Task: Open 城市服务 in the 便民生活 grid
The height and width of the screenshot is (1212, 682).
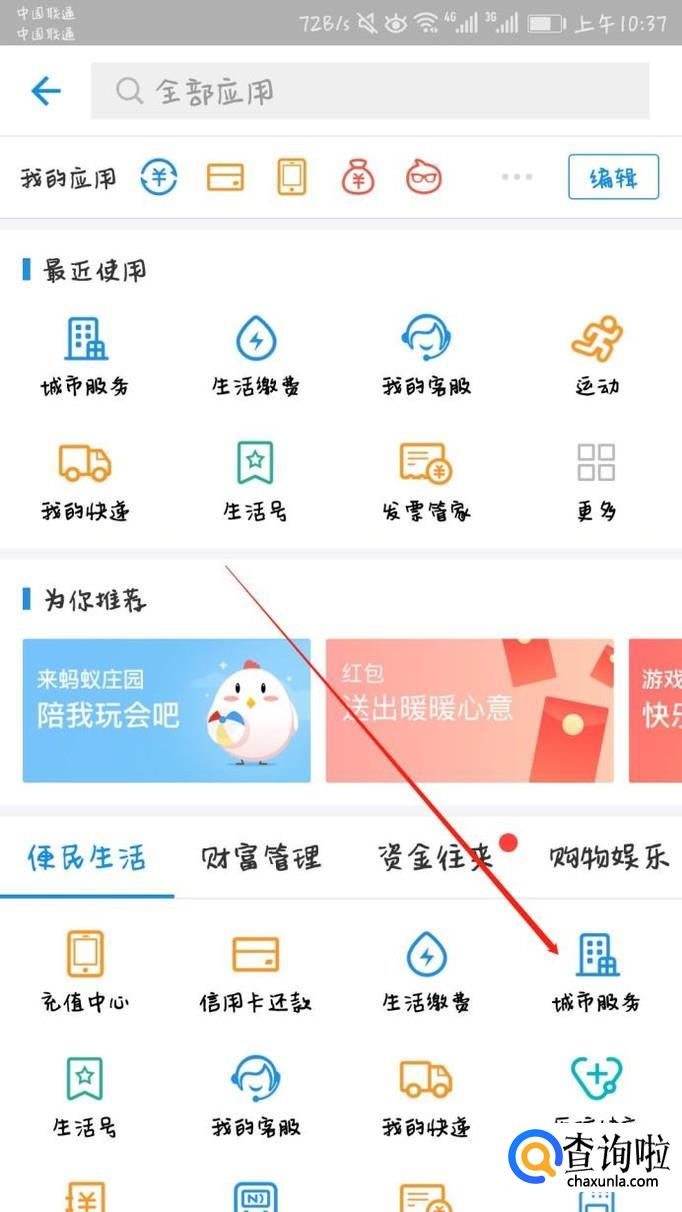Action: (597, 970)
